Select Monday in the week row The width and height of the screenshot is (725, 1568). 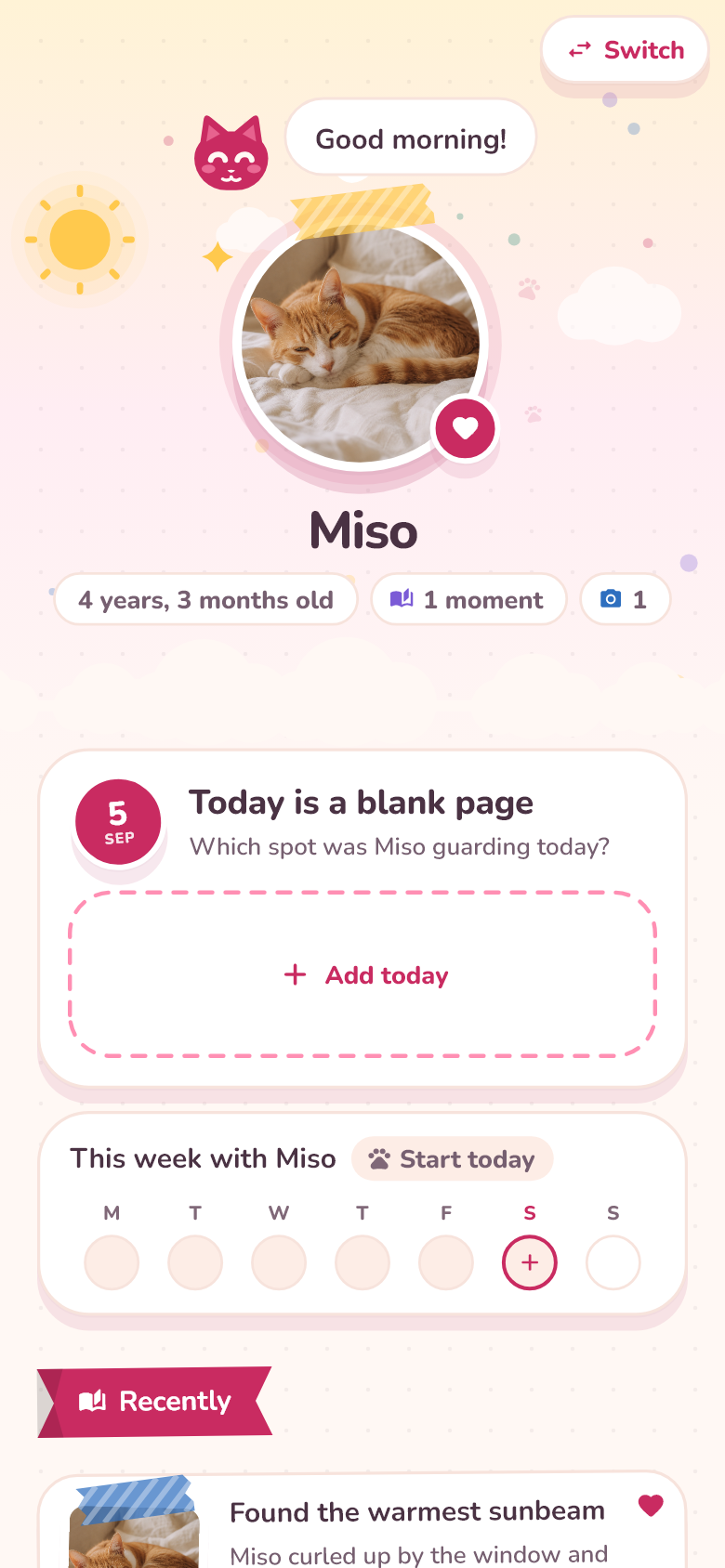112,1262
